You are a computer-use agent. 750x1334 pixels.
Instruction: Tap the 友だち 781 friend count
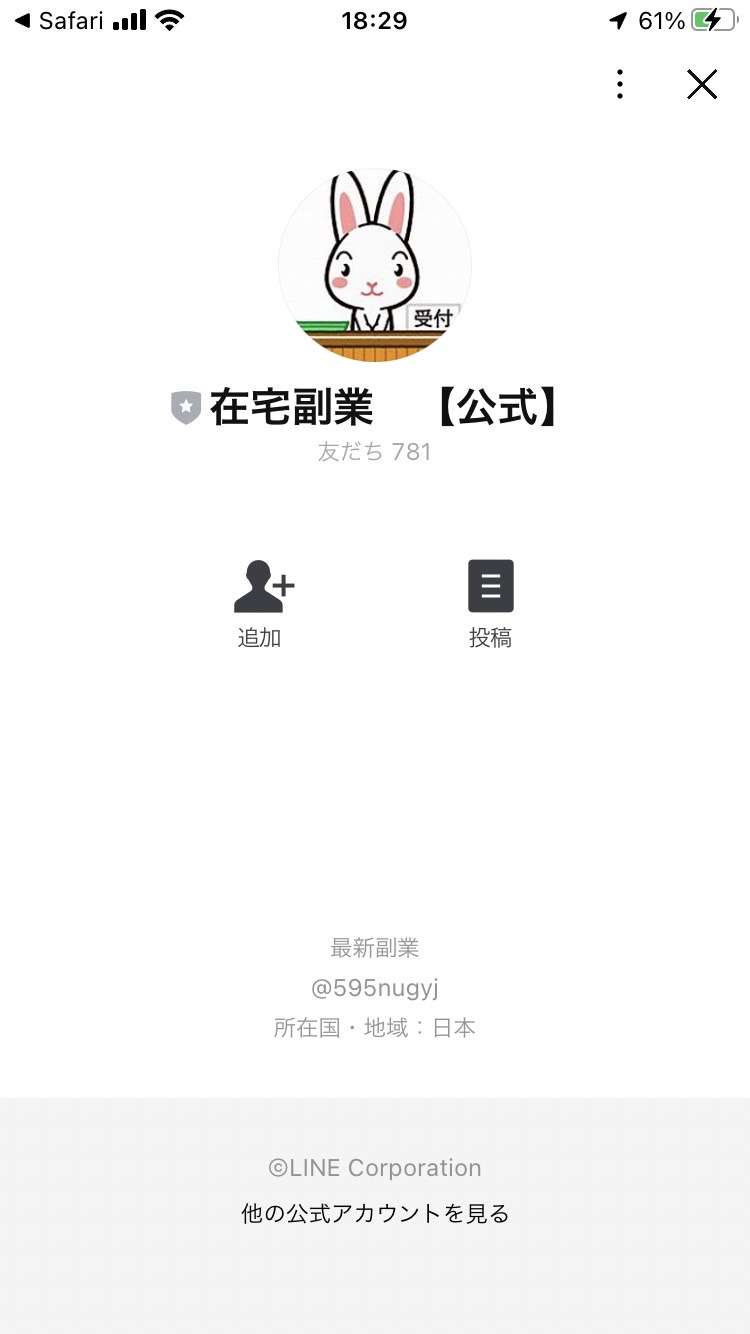tap(375, 451)
